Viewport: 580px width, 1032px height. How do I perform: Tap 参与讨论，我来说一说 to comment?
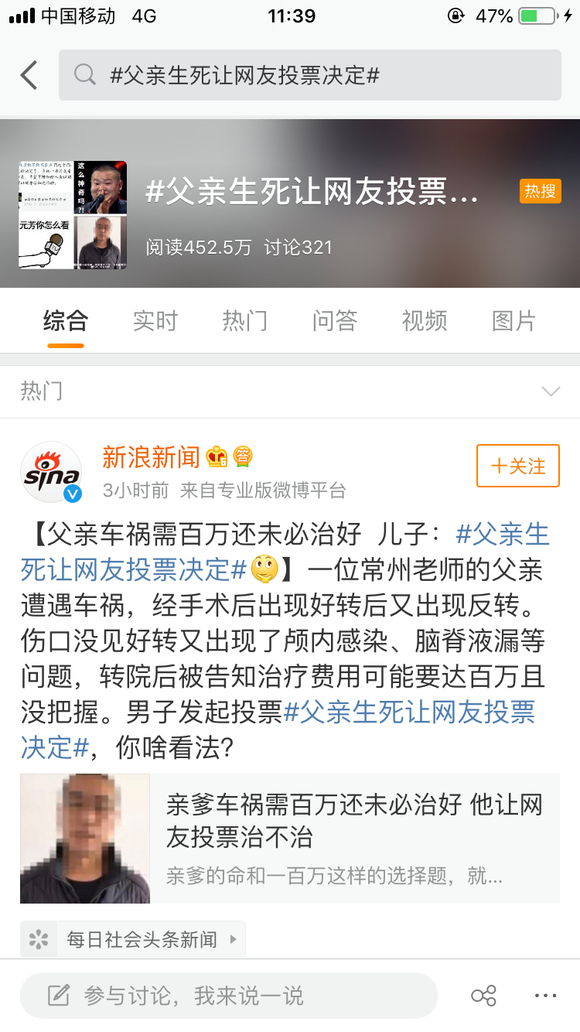point(228,996)
